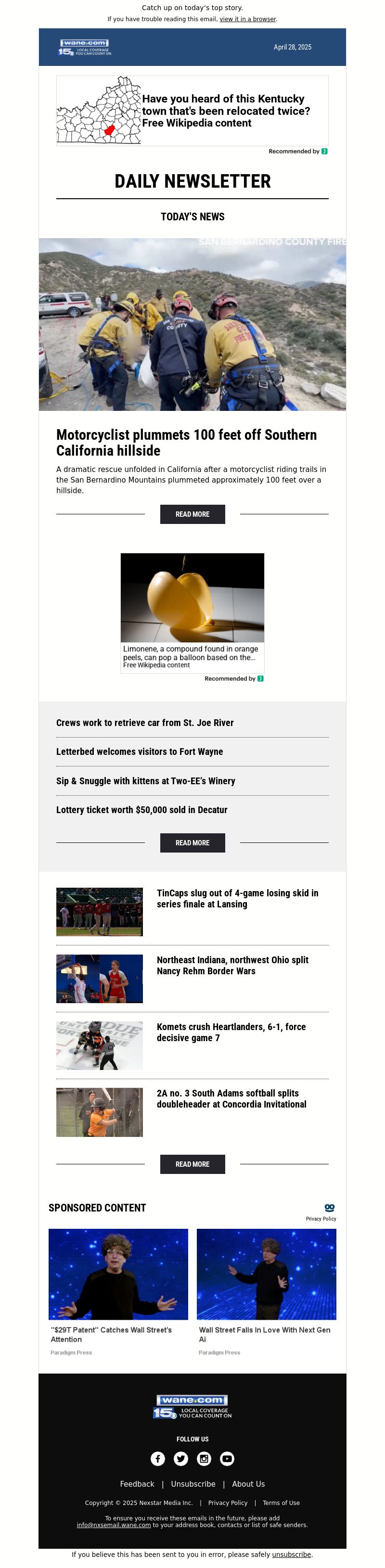The height and width of the screenshot is (1568, 385).
Task: Open TinCaps losing skid story
Action: pyautogui.click(x=237, y=898)
